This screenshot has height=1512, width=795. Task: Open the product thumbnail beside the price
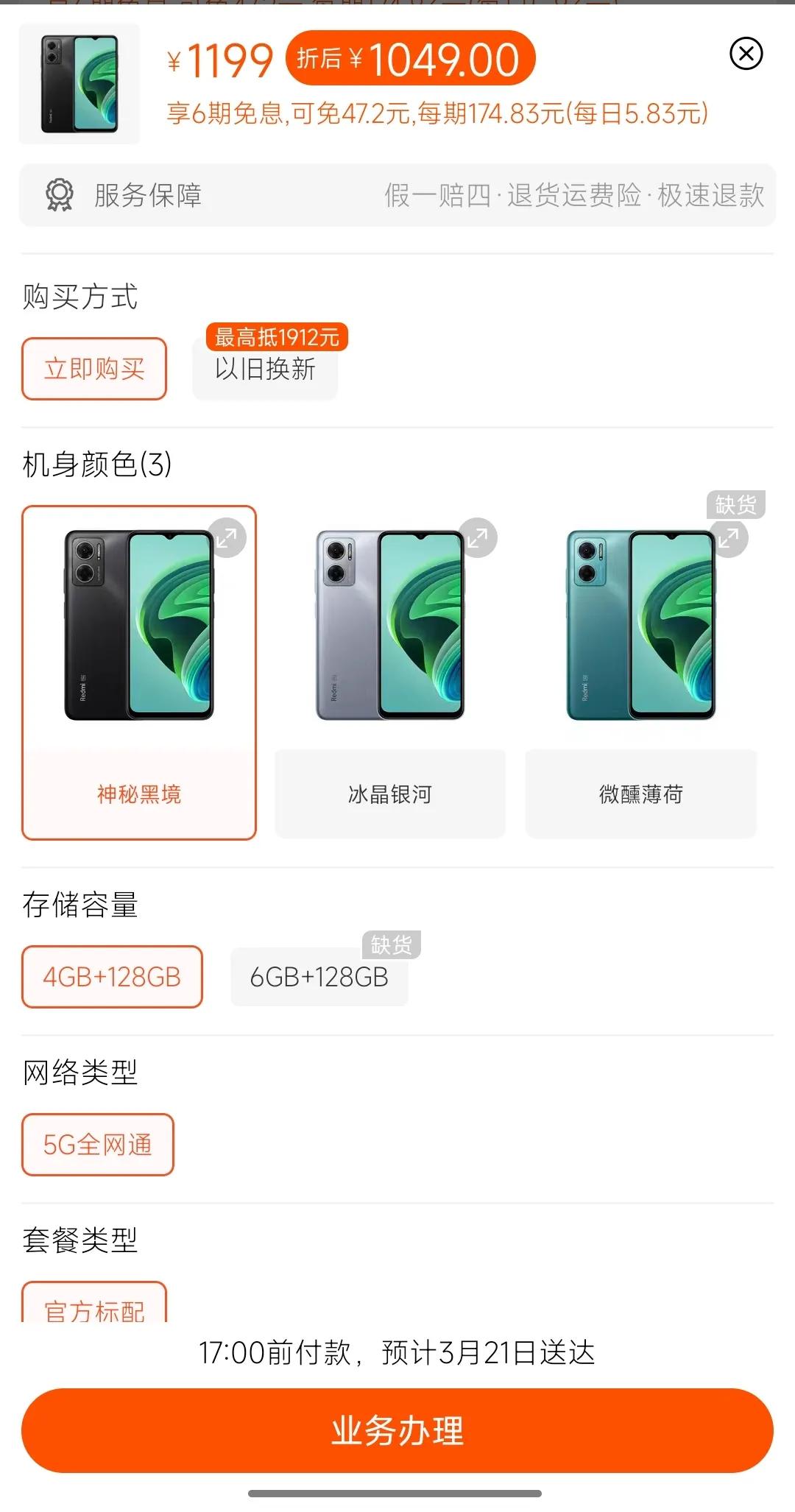(79, 83)
